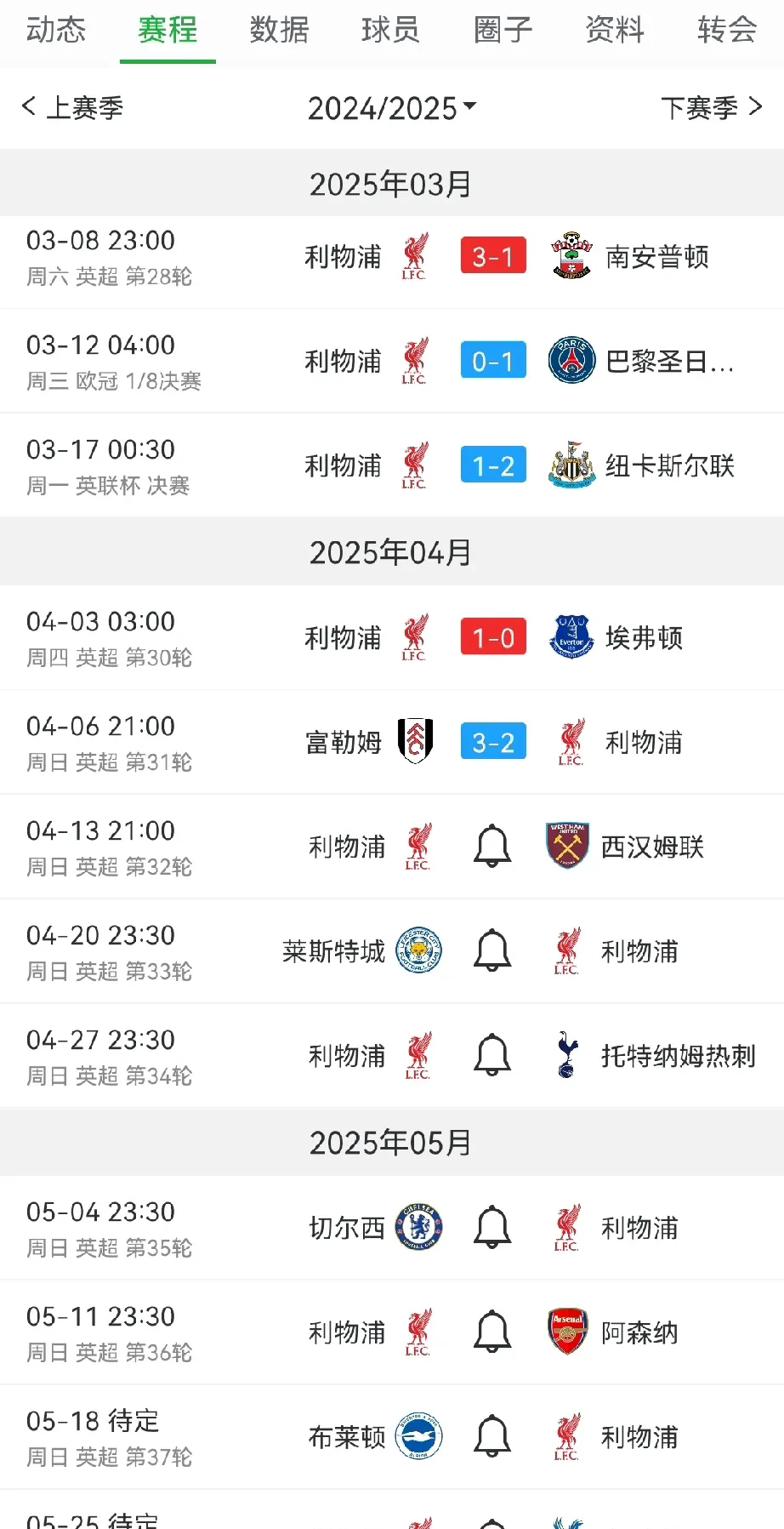Click the 3-1 score of Southampton match
The height and width of the screenshot is (1529, 784).
point(492,256)
